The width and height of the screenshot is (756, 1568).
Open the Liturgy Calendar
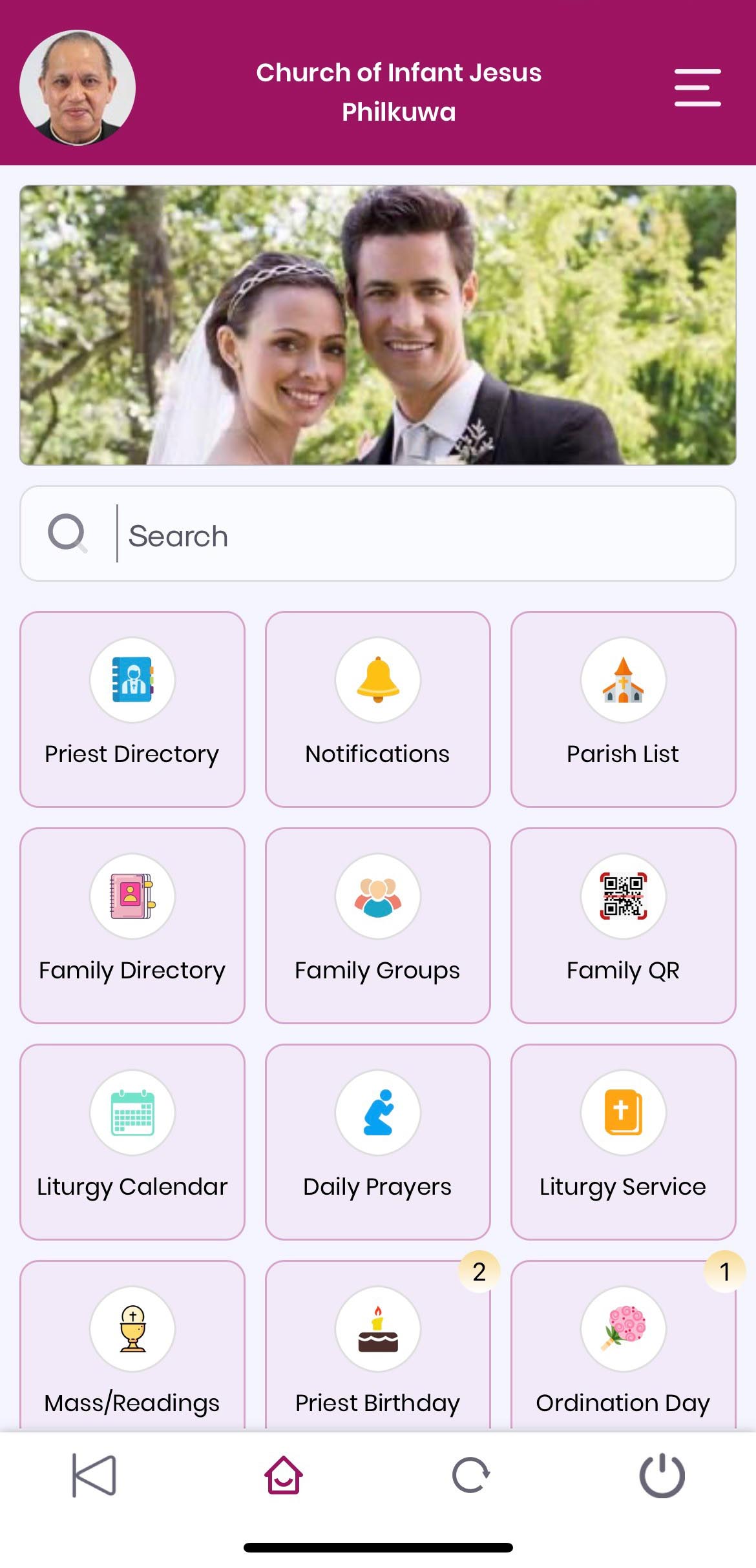[x=132, y=1142]
